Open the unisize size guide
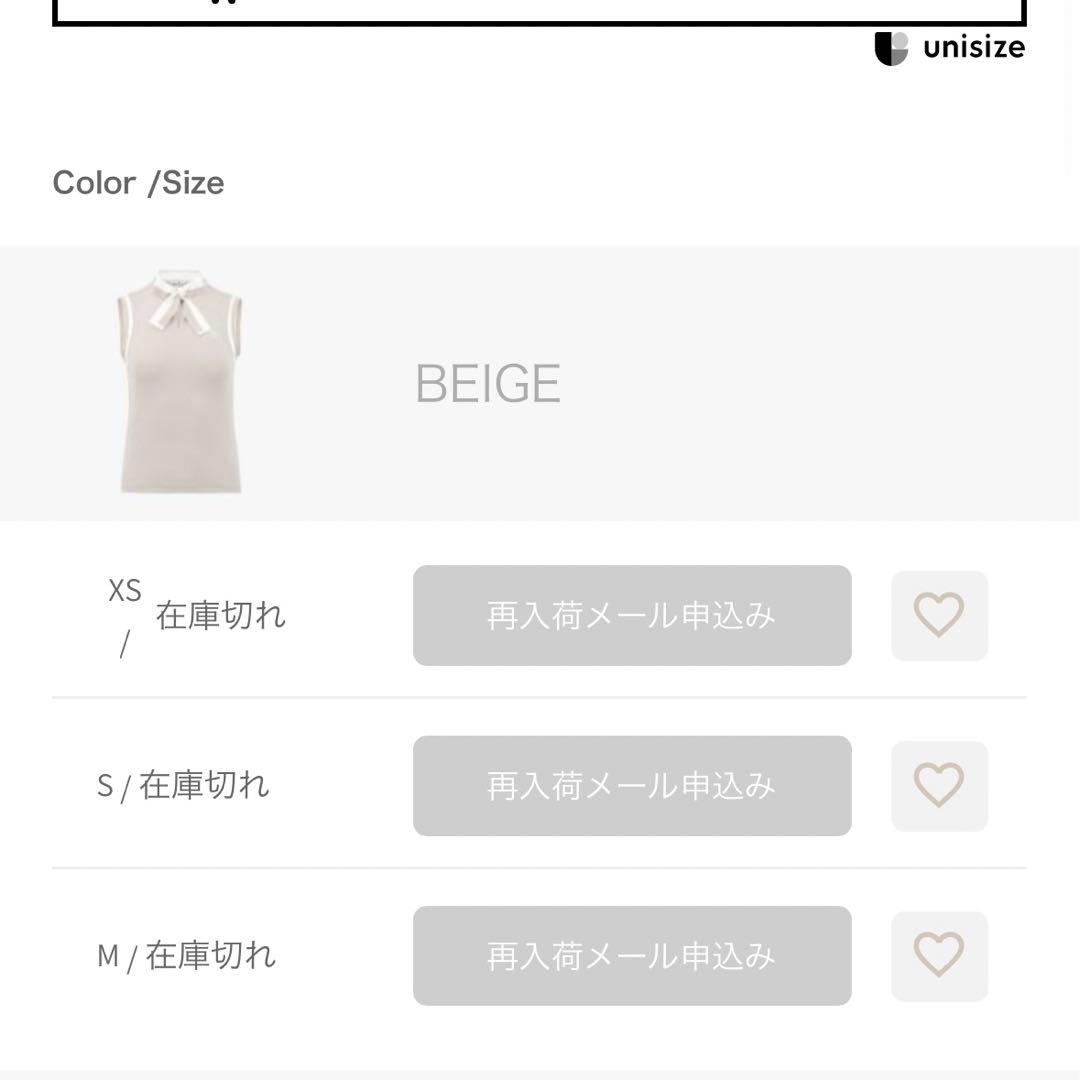This screenshot has height=1080, width=1080. pos(949,48)
